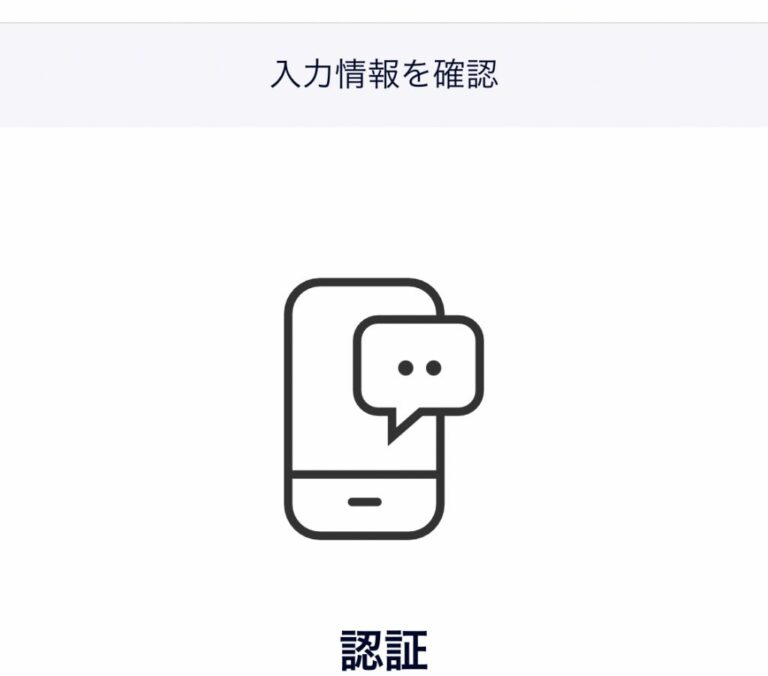Open the 入力情報を確認 bar
Viewport: 768px width, 676px height.
pos(384,75)
